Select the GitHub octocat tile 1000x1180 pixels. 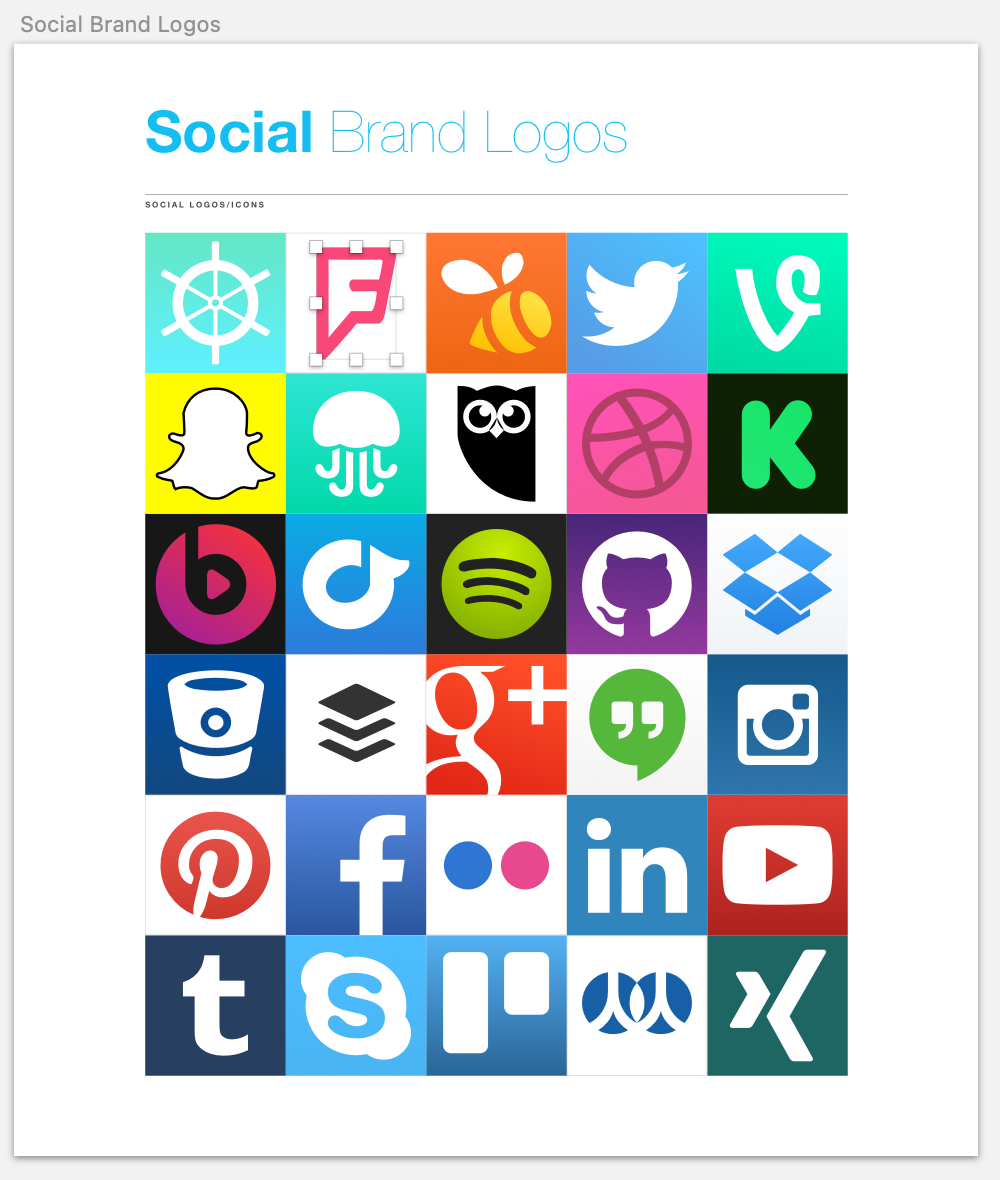(637, 584)
